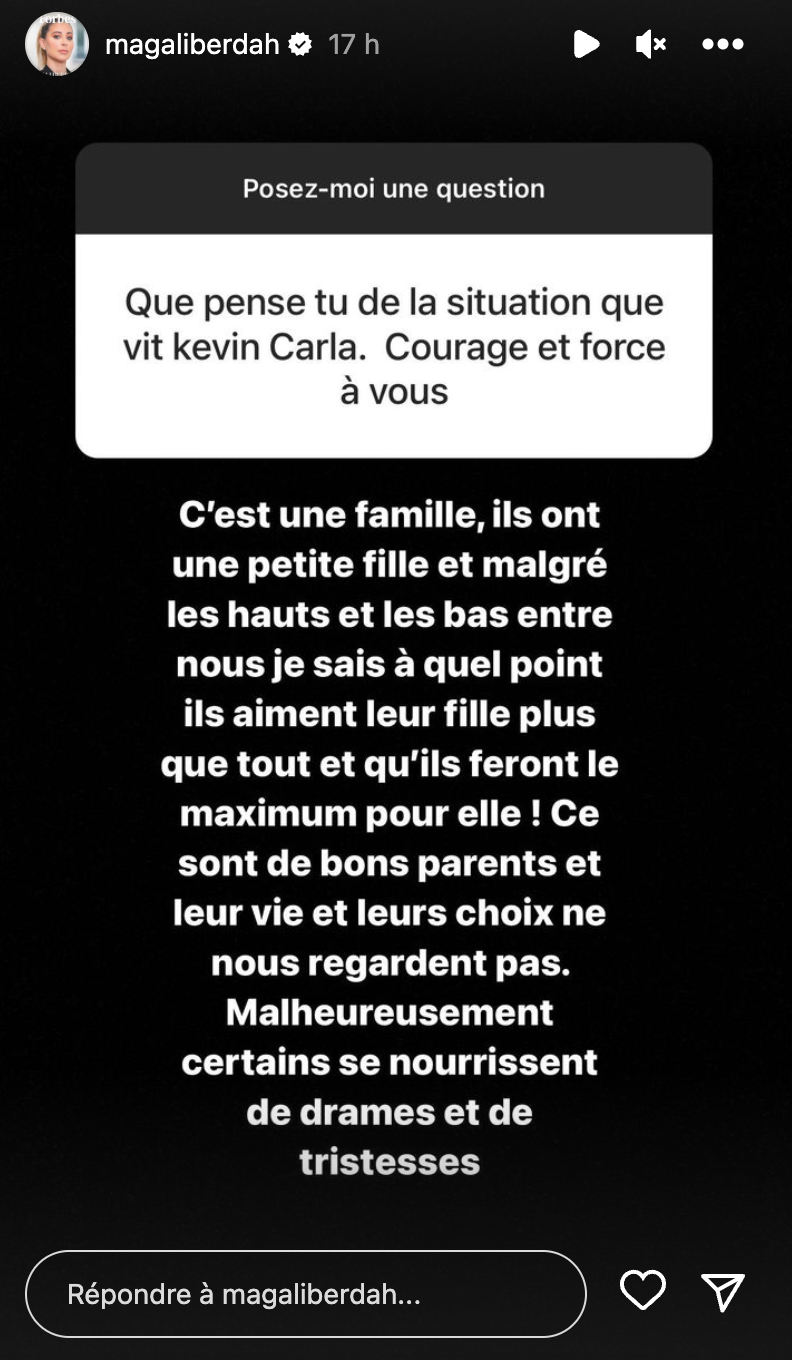The image size is (792, 1360).
Task: Like this story with the heart
Action: pos(642,1290)
